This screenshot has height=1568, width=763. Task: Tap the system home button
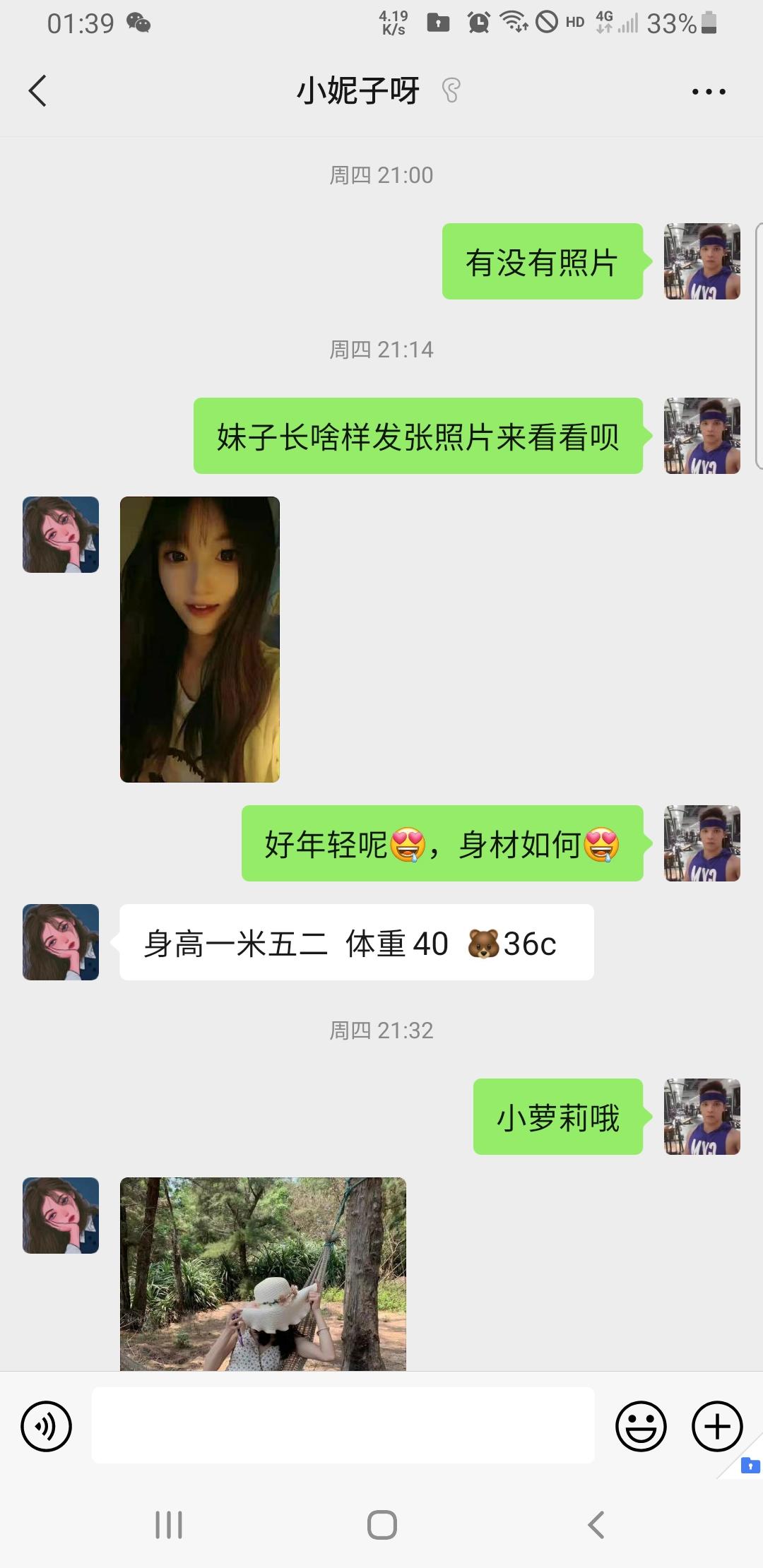click(x=381, y=1525)
